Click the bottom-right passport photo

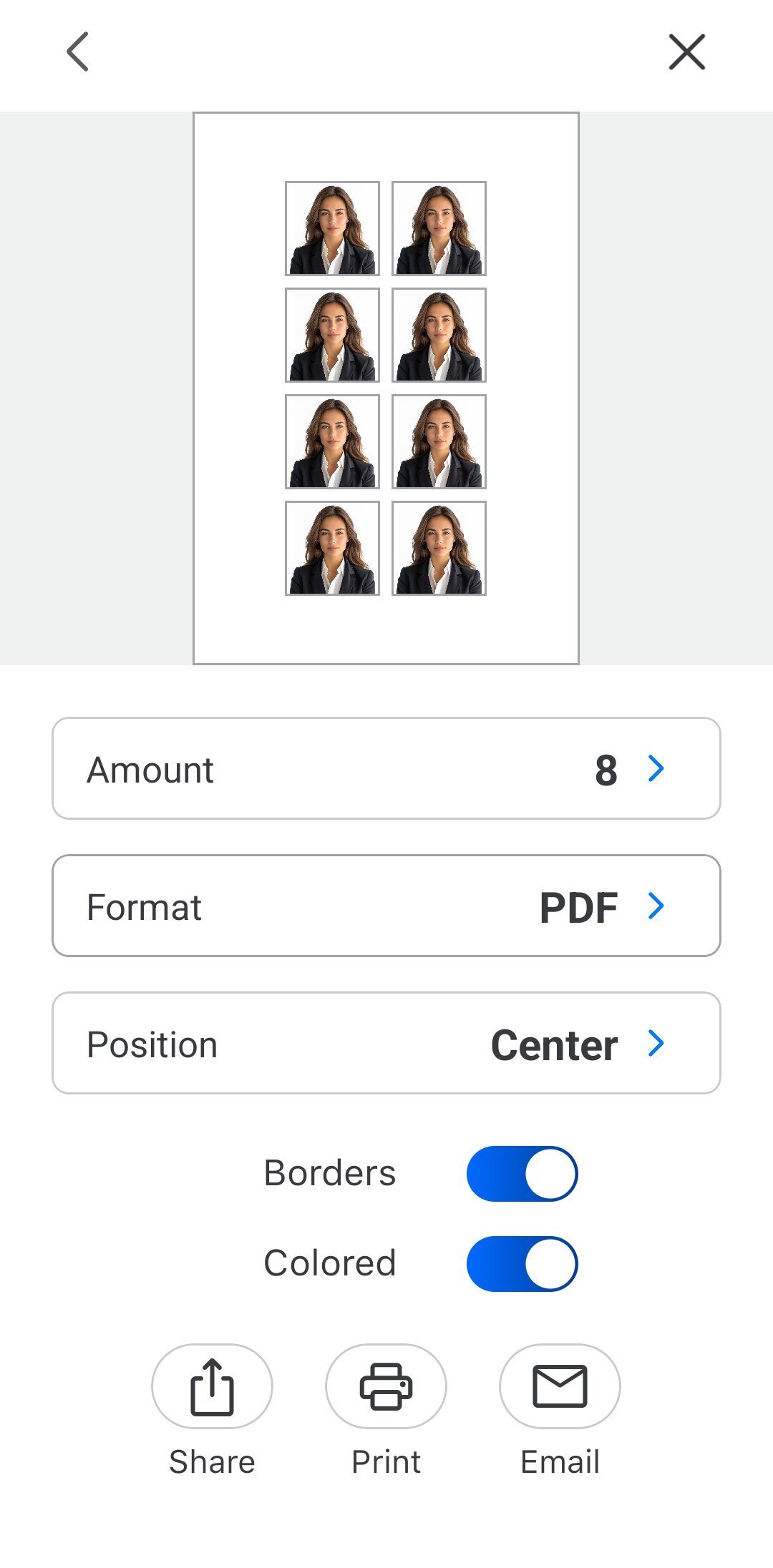[x=439, y=549]
